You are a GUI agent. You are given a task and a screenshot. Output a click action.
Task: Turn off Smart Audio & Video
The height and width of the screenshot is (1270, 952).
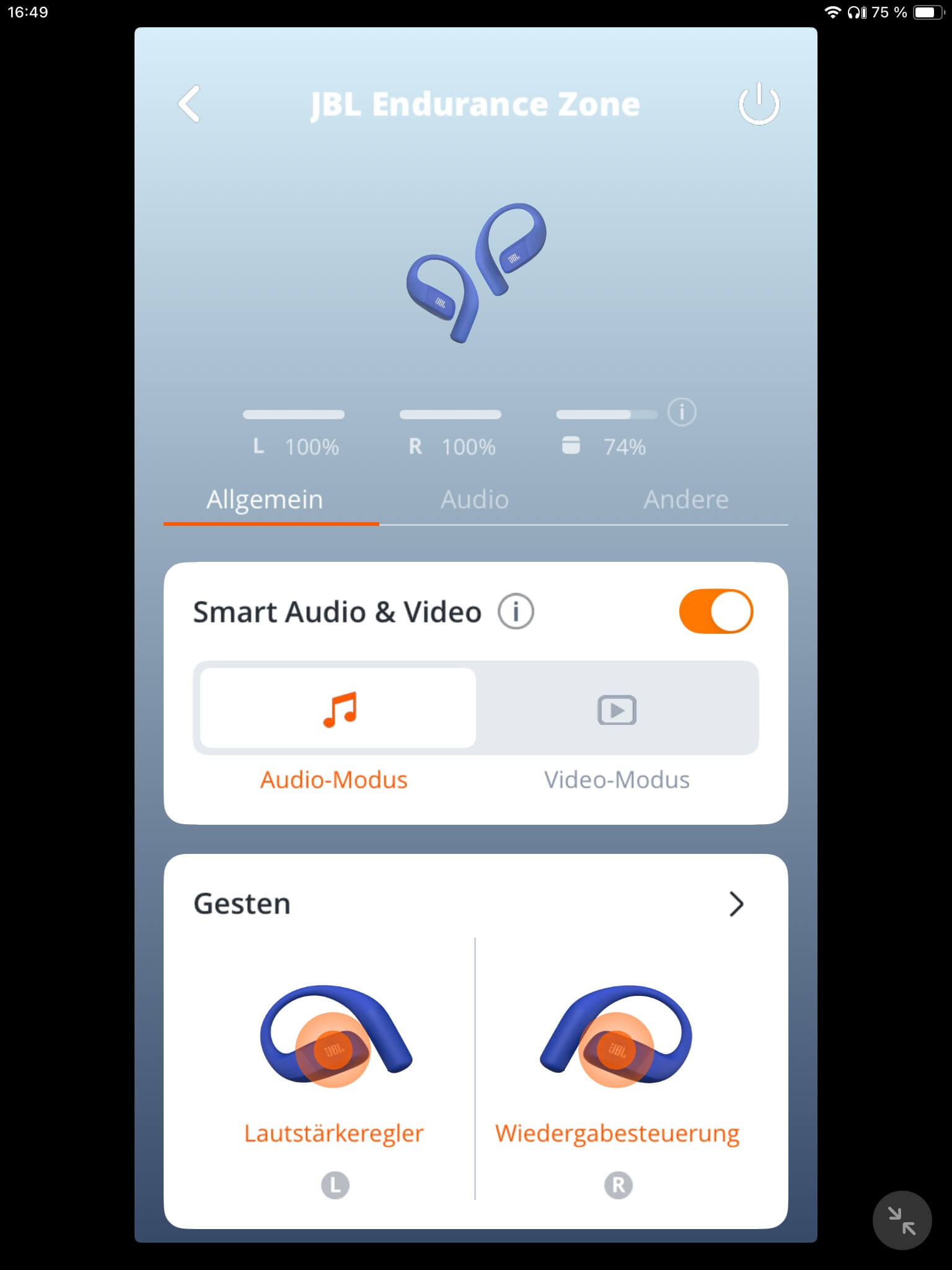716,611
